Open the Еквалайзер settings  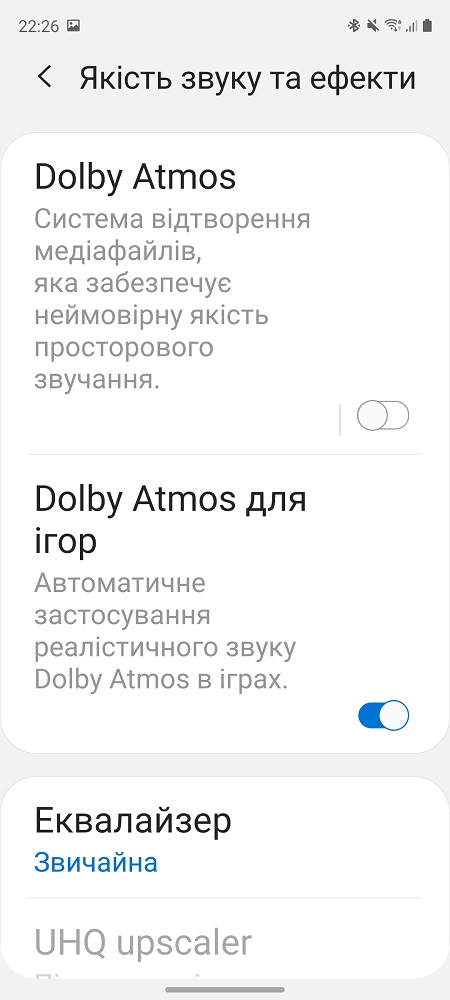224,838
